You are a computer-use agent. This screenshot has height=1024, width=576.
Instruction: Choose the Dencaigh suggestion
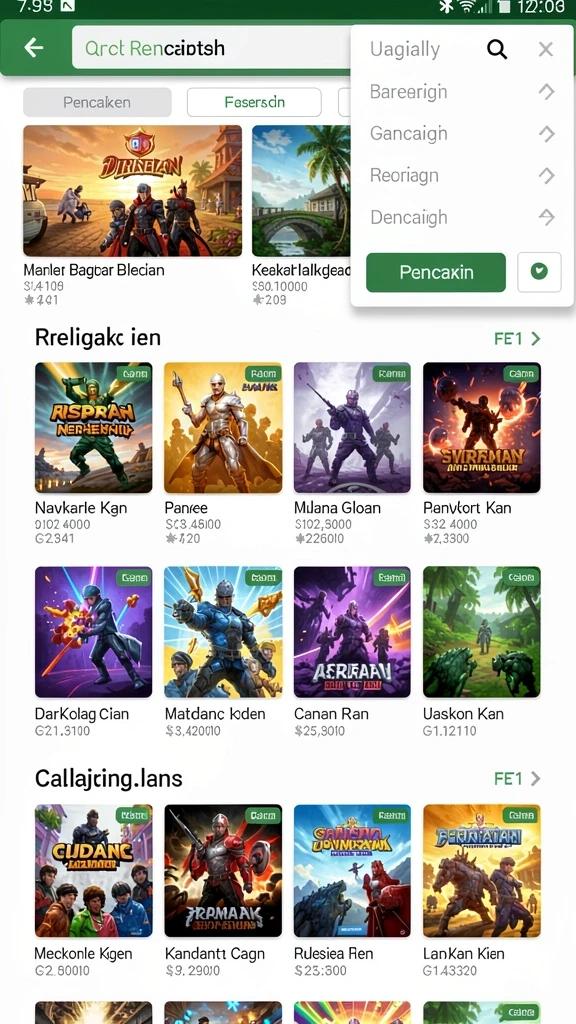tap(462, 217)
